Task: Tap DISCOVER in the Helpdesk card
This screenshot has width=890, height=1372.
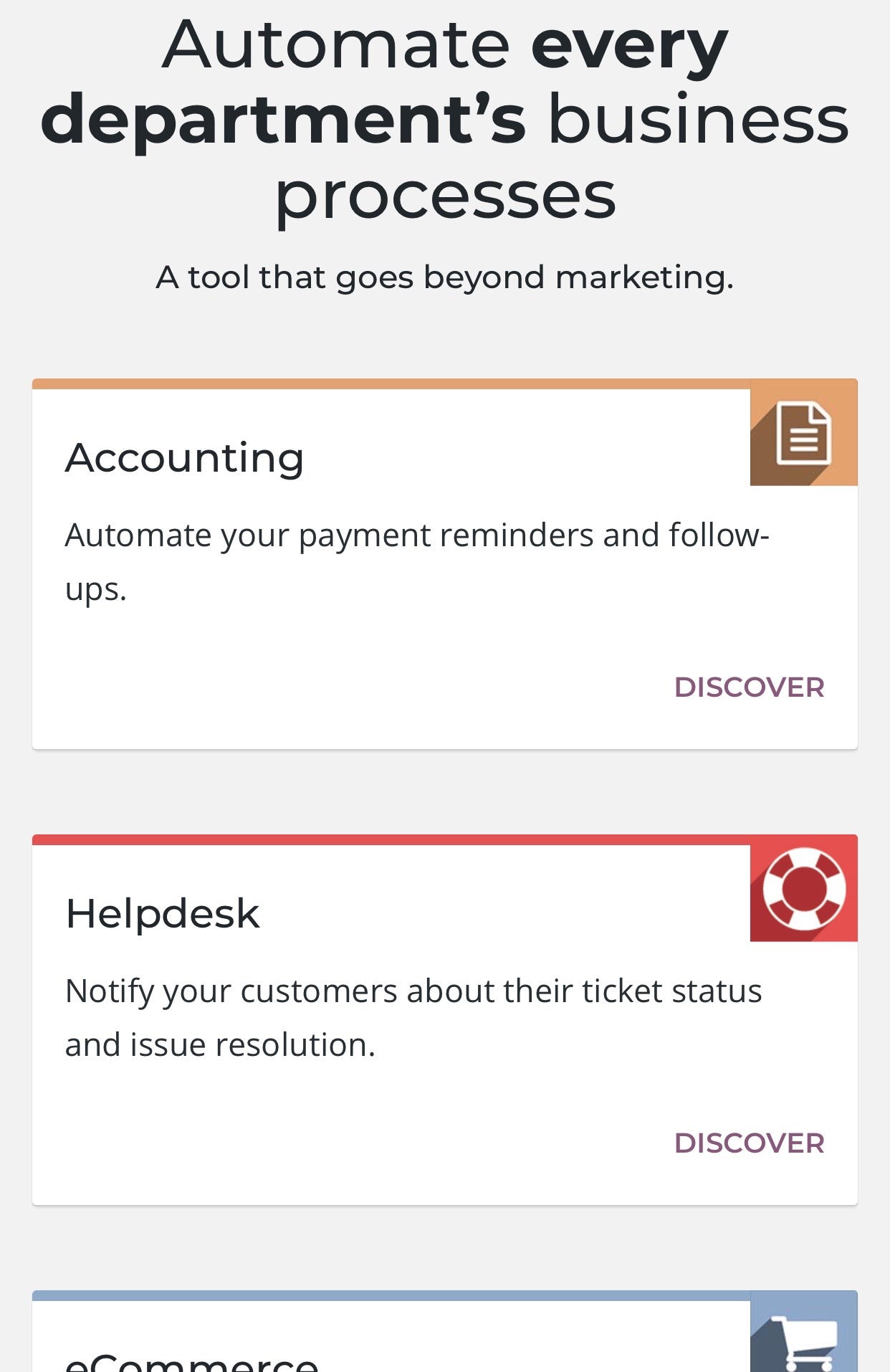Action: pyautogui.click(x=749, y=1143)
